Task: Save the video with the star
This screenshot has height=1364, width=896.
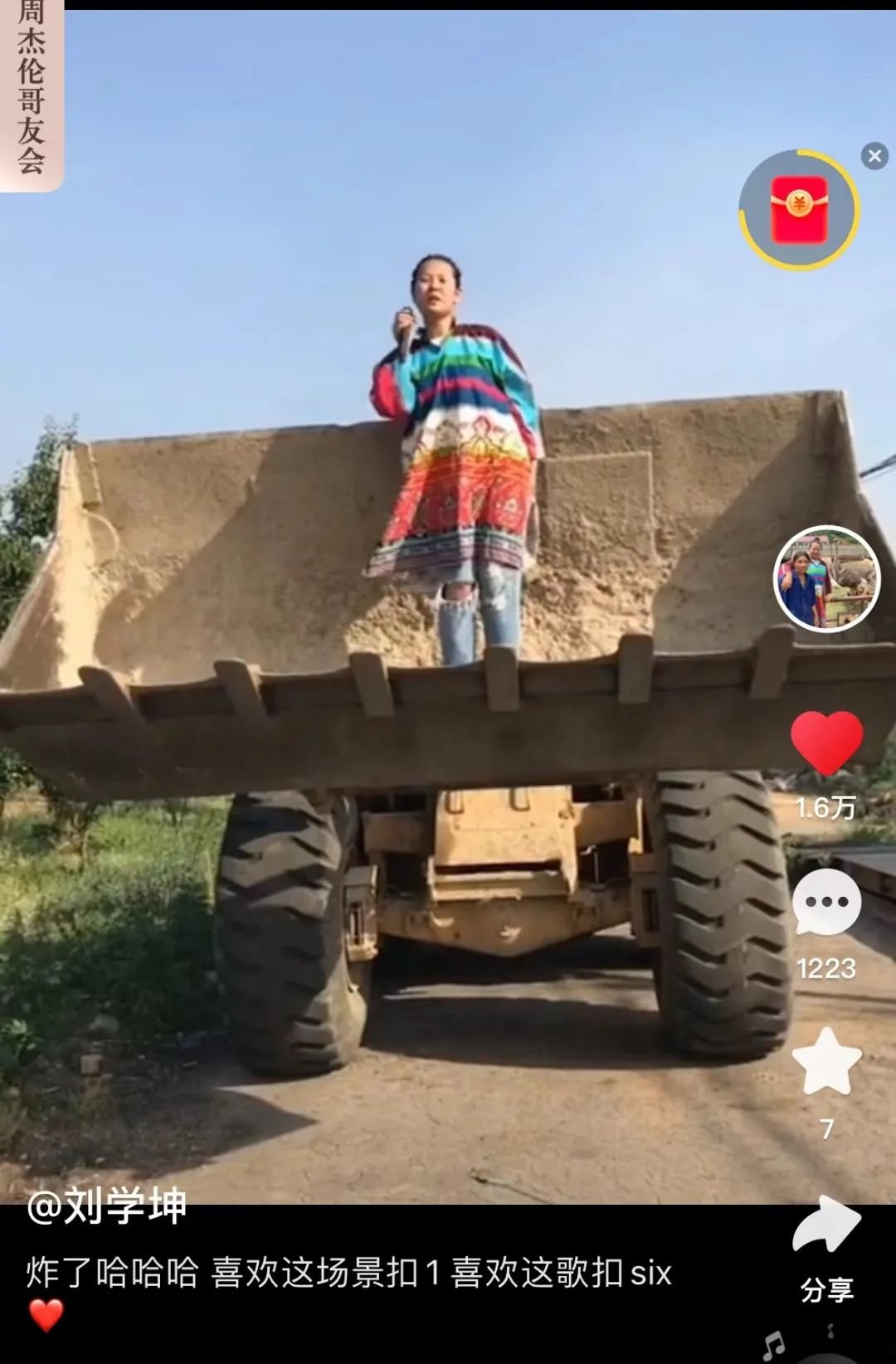Action: (x=826, y=1062)
